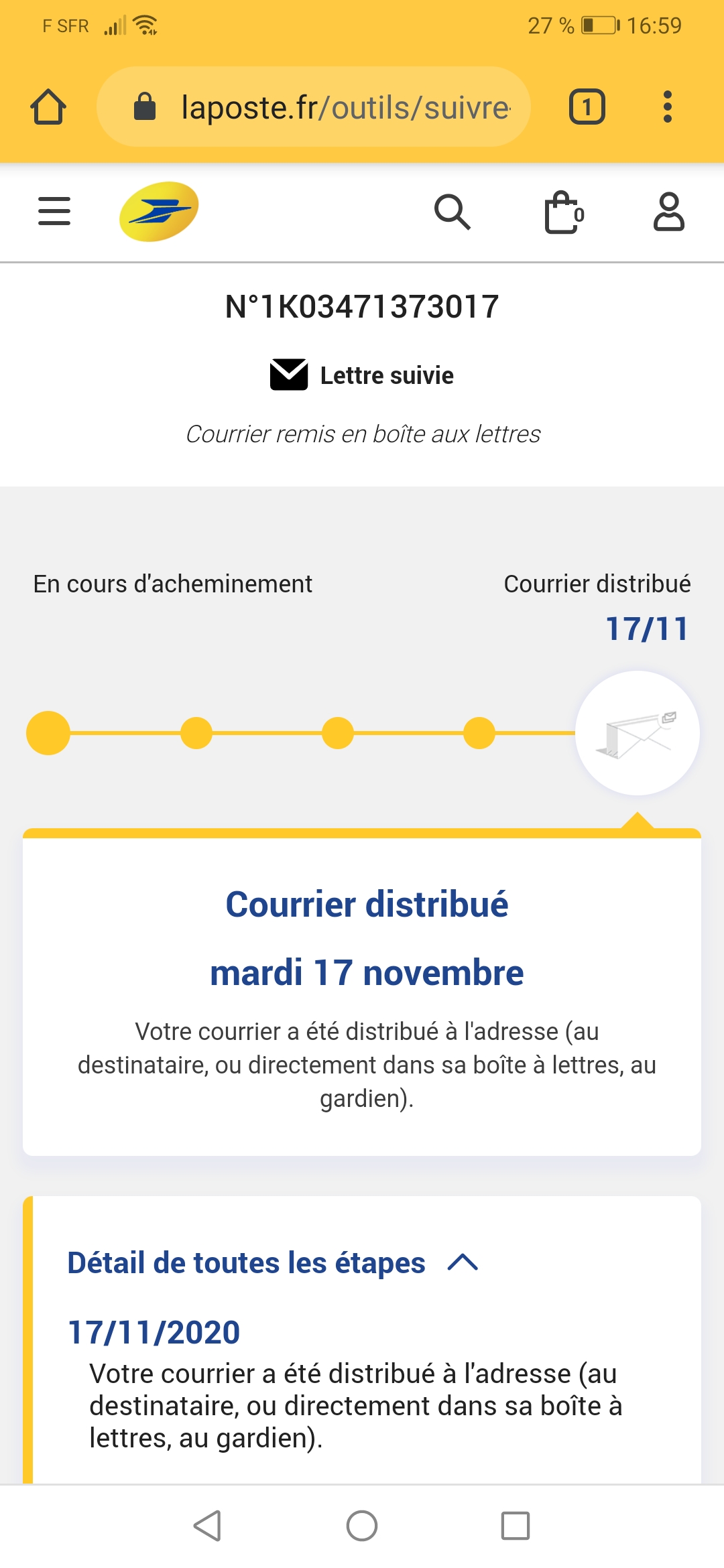Open the site search magnifier

tap(452, 212)
